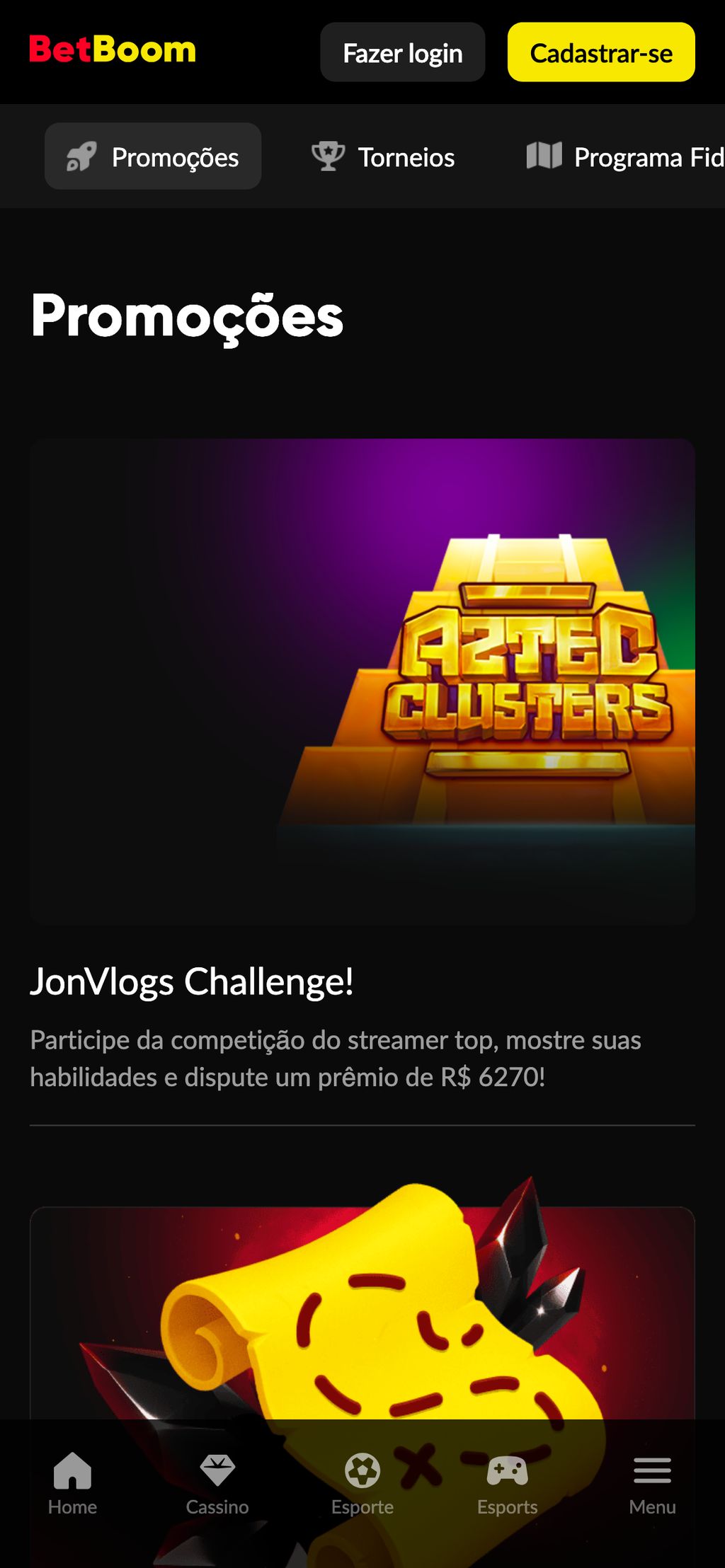Image resolution: width=725 pixels, height=1568 pixels.
Task: Open the JonVlogs Challenge promotion title
Action: (192, 981)
